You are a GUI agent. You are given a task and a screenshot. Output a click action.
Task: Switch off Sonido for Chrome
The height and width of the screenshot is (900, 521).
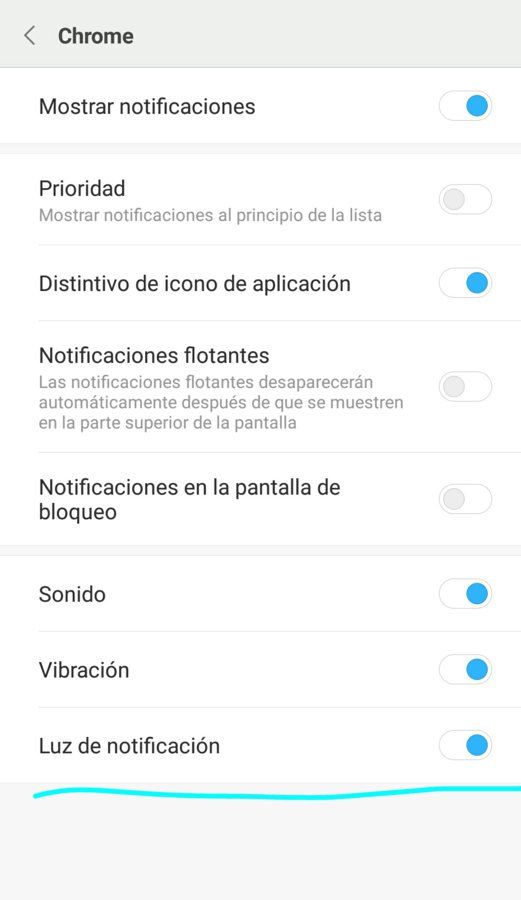tap(465, 594)
